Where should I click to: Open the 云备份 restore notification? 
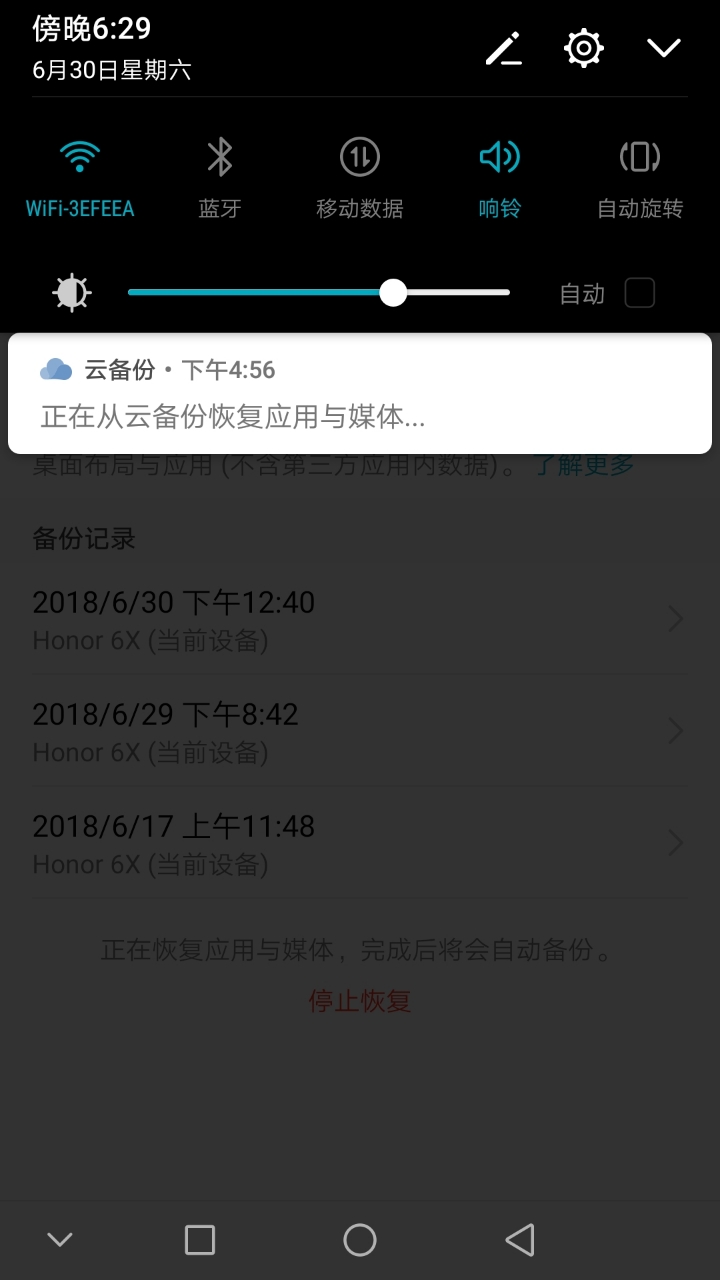click(360, 393)
